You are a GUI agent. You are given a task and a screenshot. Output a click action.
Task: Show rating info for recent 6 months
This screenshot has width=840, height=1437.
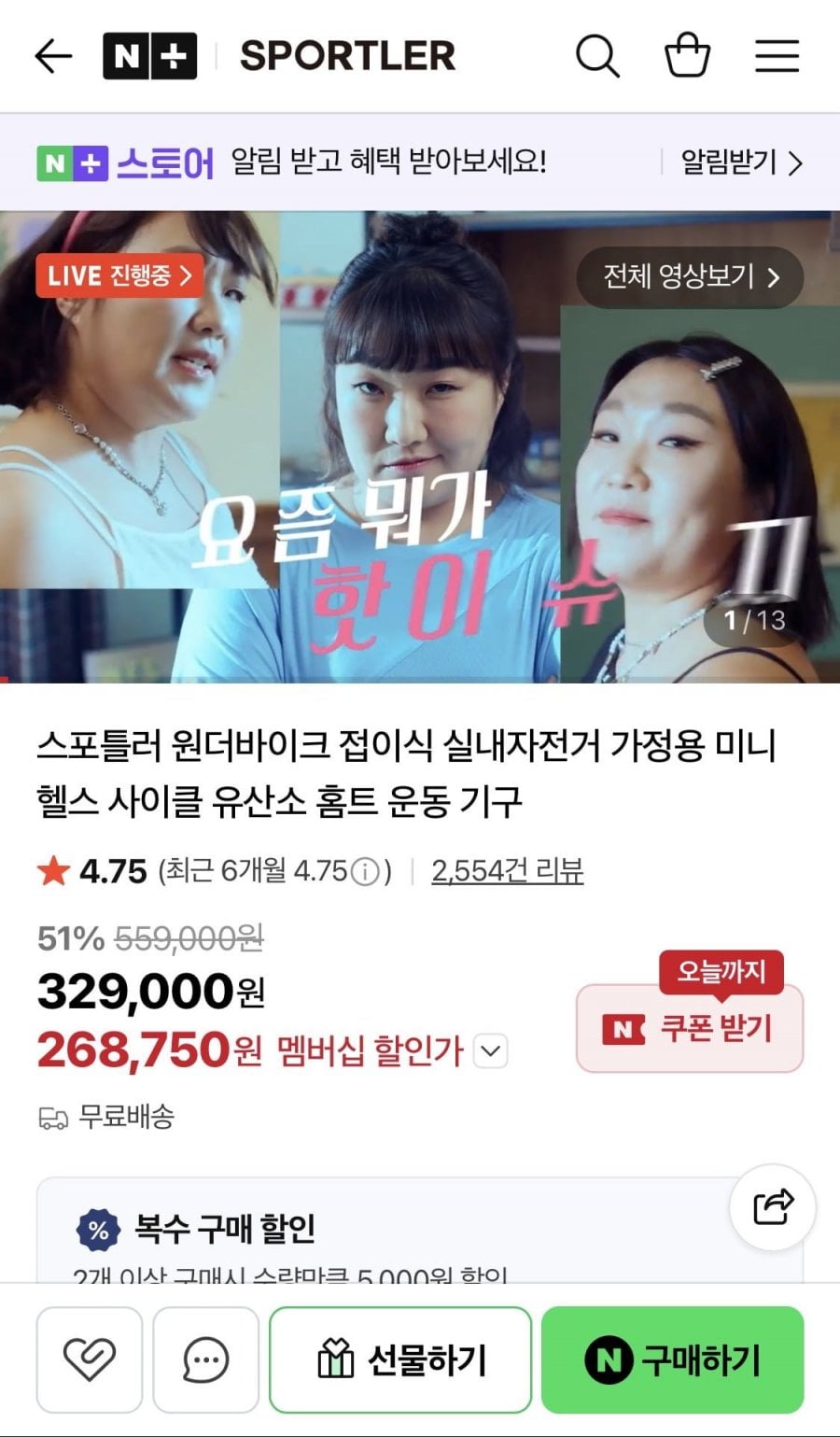click(366, 872)
